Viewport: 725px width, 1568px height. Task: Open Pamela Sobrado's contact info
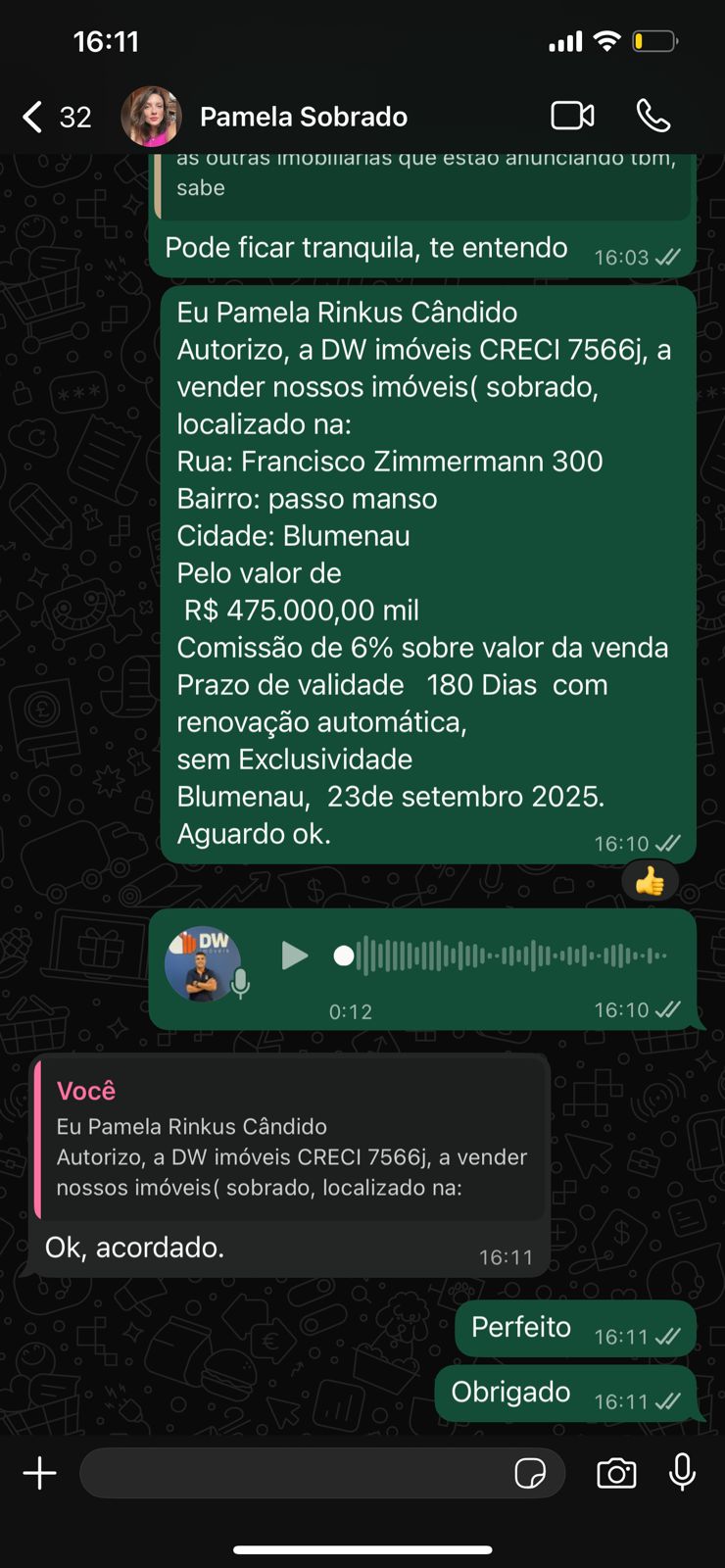303,117
